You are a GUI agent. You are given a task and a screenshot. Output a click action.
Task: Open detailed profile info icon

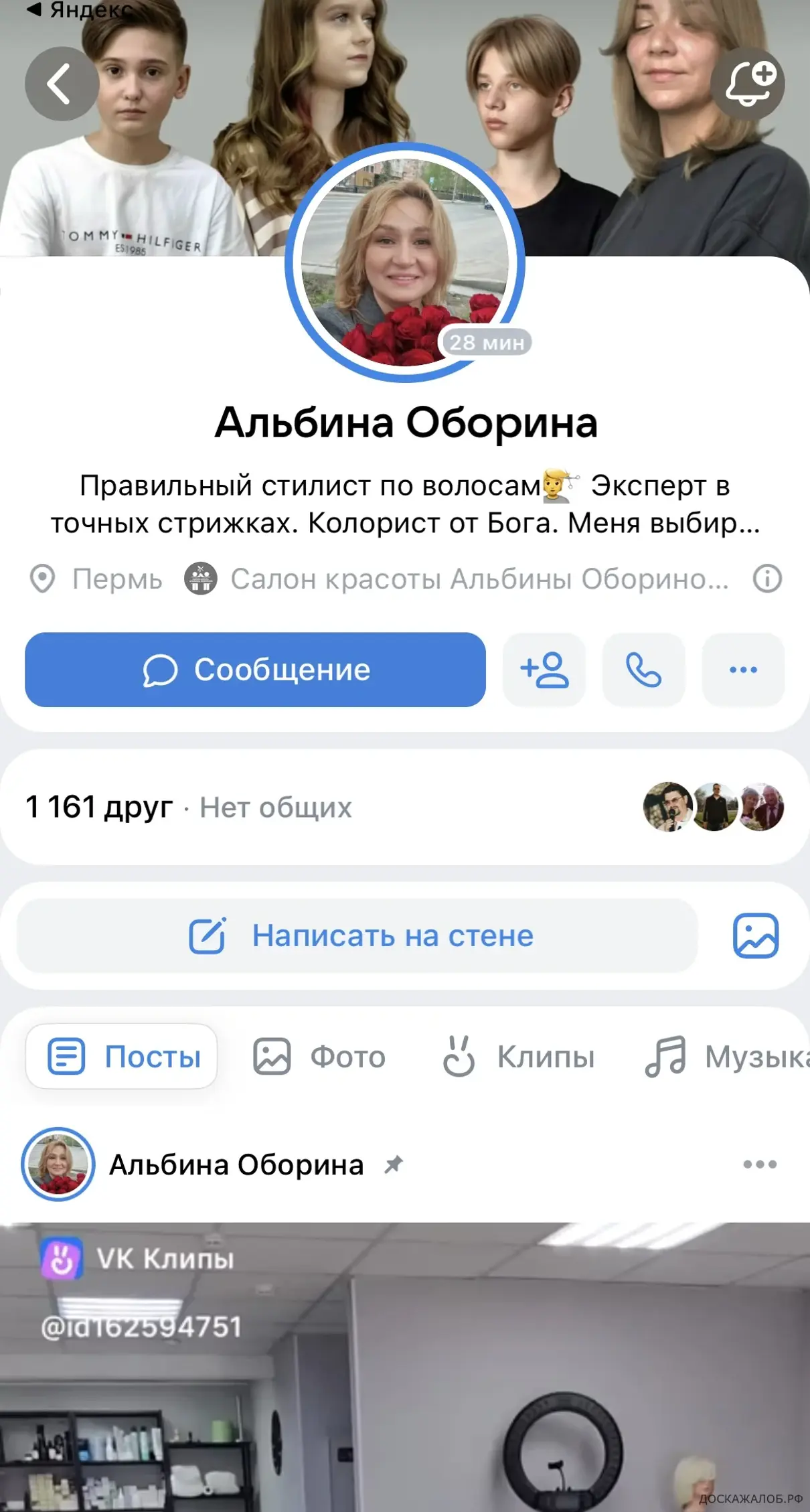(x=767, y=579)
